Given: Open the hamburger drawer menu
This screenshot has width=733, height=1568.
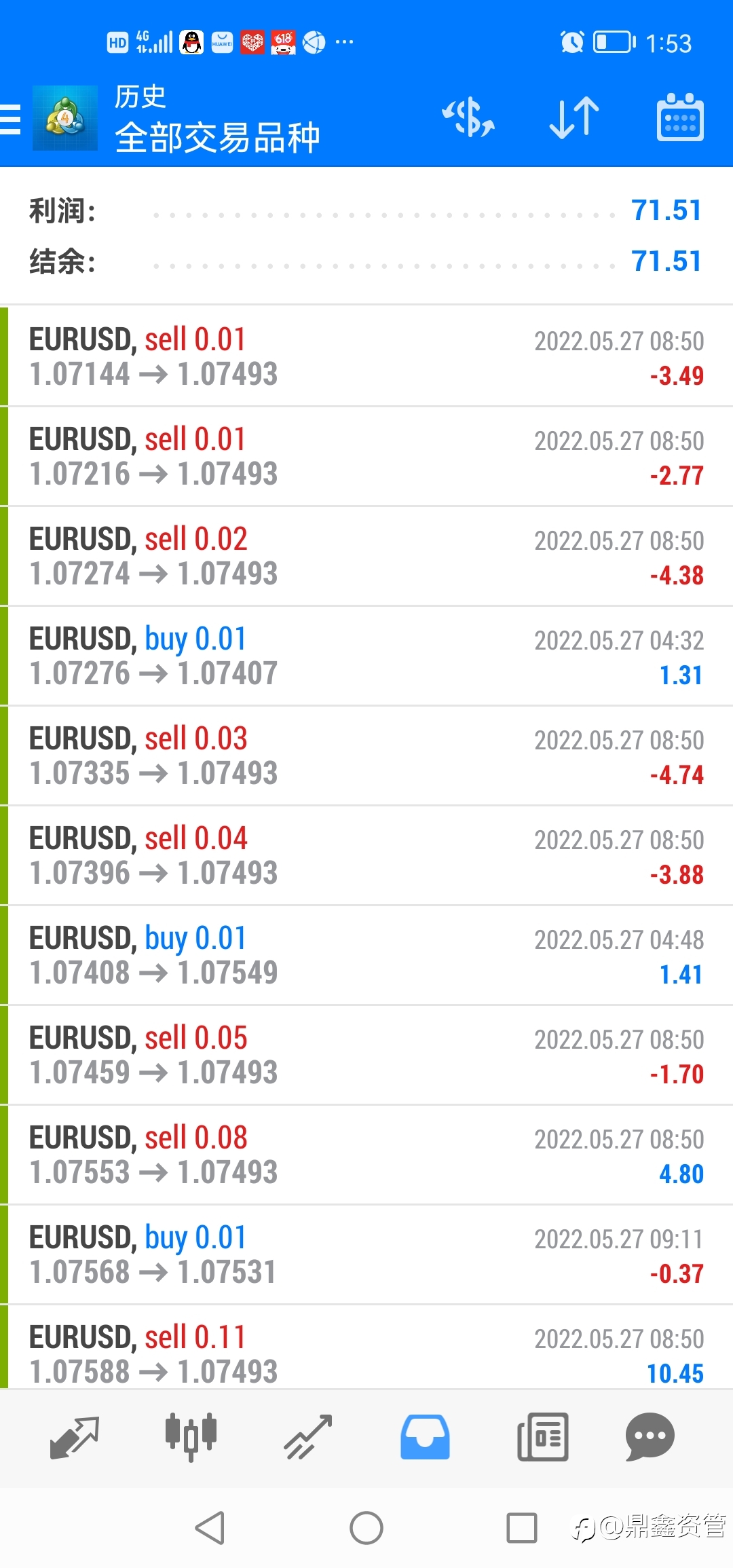Looking at the screenshot, I should coord(11,119).
